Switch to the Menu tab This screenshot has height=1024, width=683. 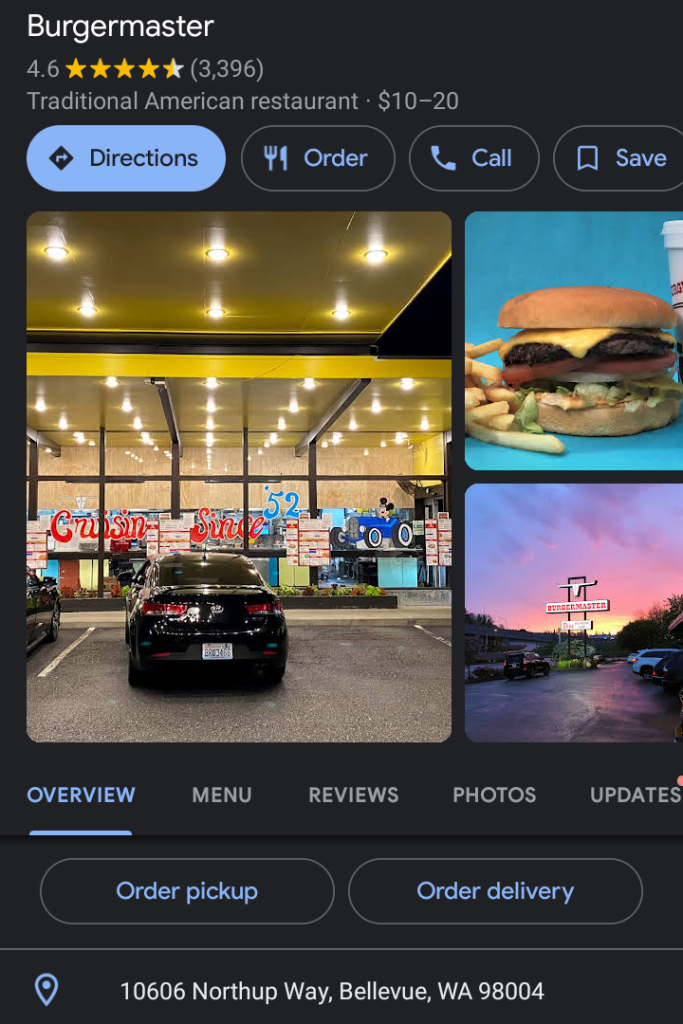pyautogui.click(x=222, y=795)
